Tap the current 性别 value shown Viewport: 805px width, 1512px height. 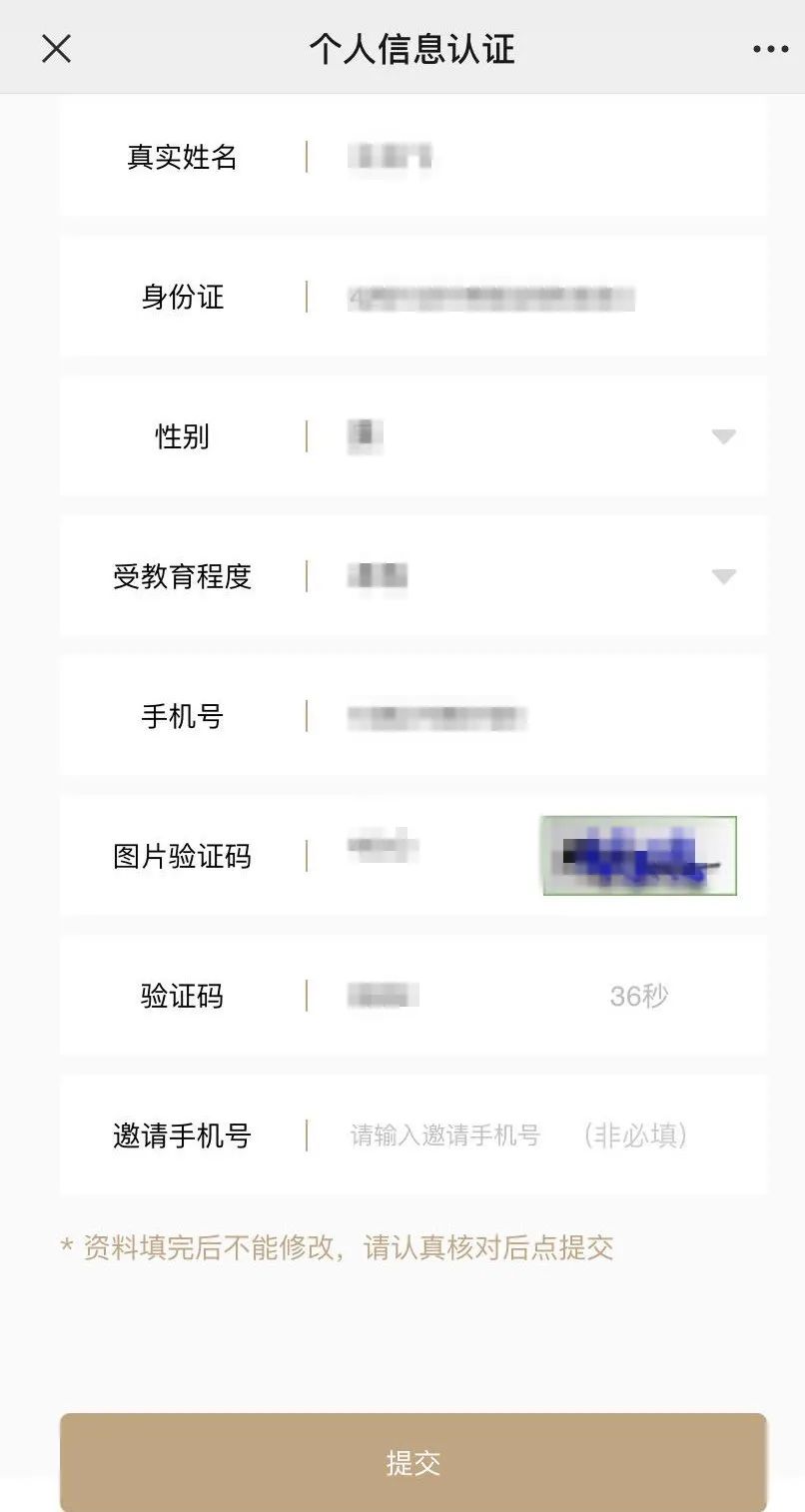pos(365,436)
